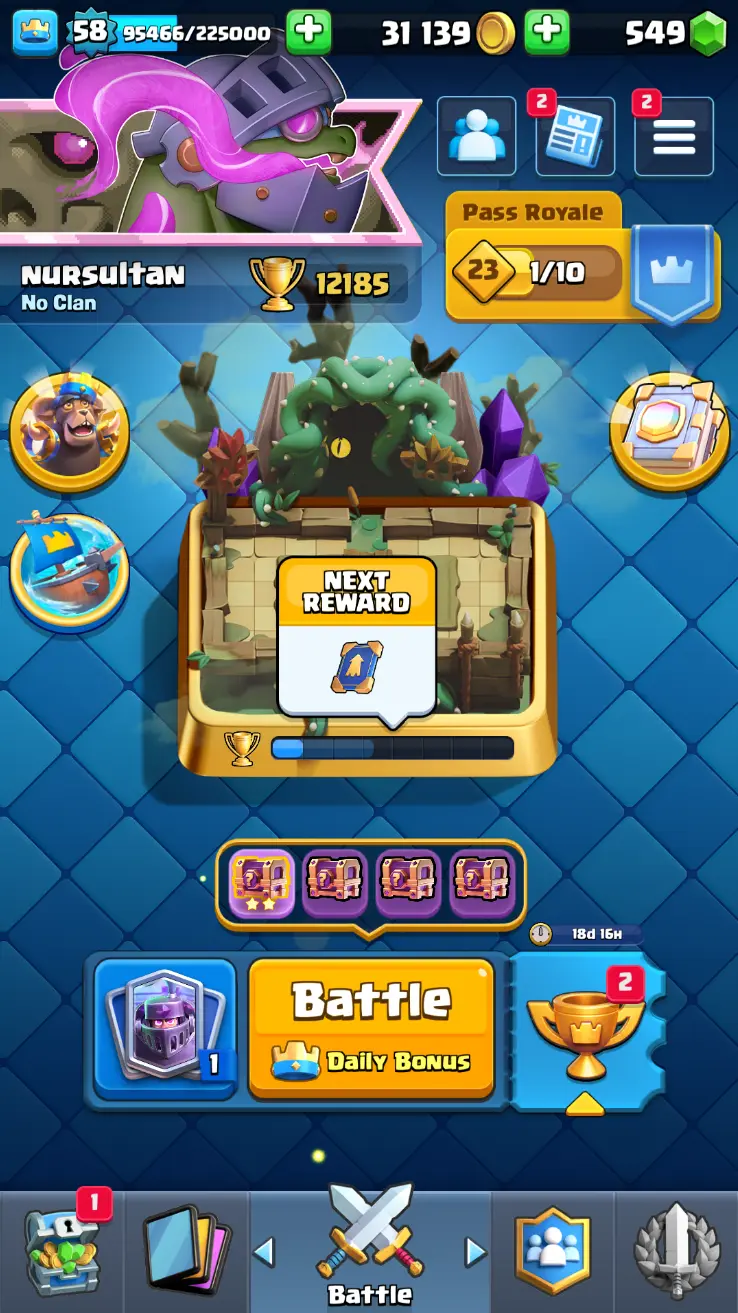This screenshot has height=1313, width=738.
Task: Open the friends icon
Action: tap(476, 137)
